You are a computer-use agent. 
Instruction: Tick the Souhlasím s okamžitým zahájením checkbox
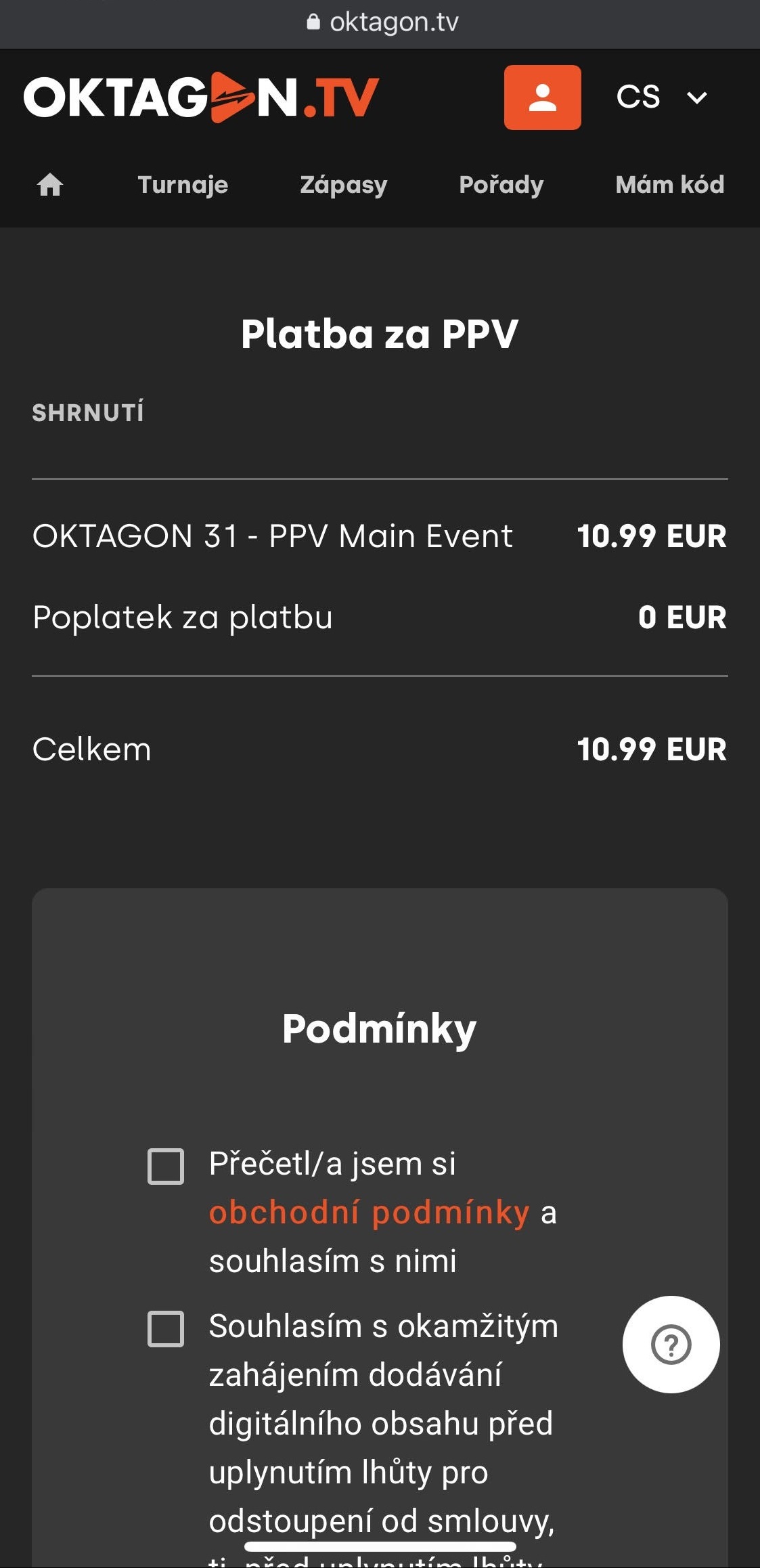pos(166,1329)
